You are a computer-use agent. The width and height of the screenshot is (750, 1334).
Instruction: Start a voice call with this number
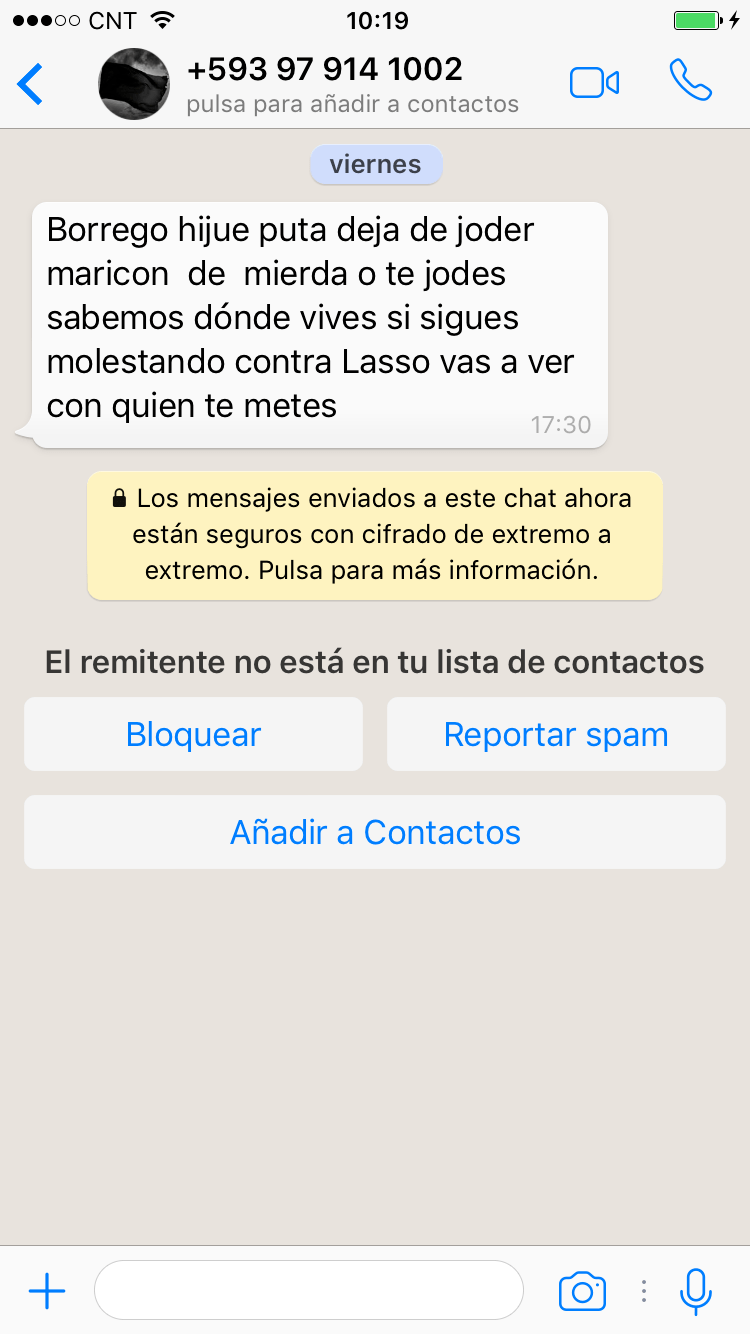[x=690, y=82]
